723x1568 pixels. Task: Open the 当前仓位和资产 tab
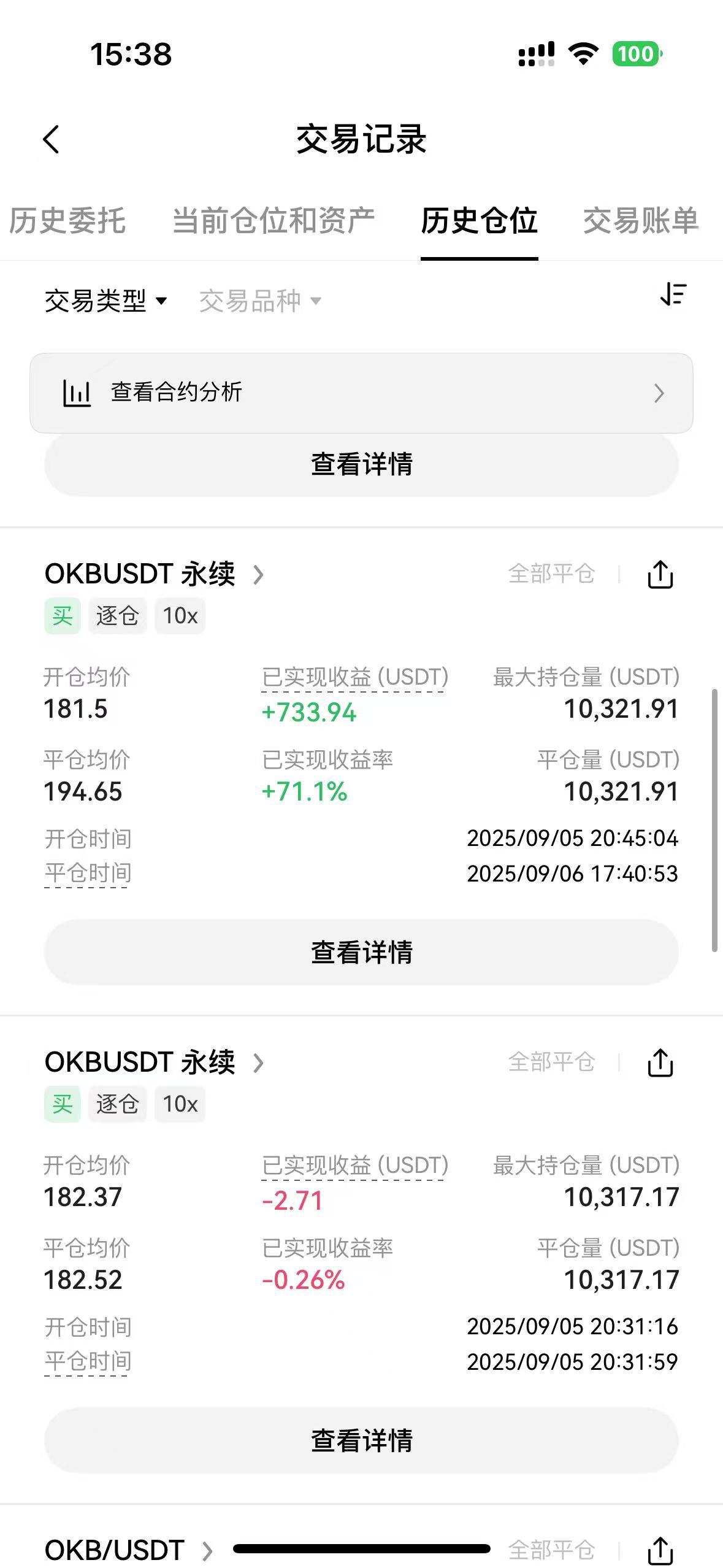274,221
